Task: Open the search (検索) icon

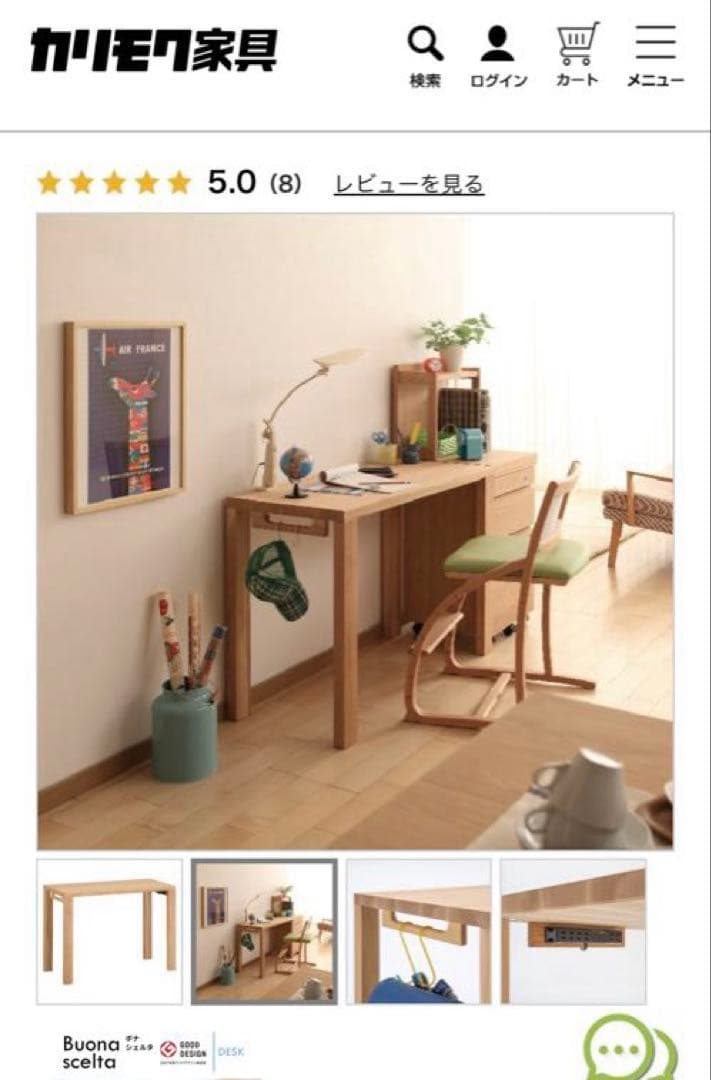Action: [x=425, y=56]
